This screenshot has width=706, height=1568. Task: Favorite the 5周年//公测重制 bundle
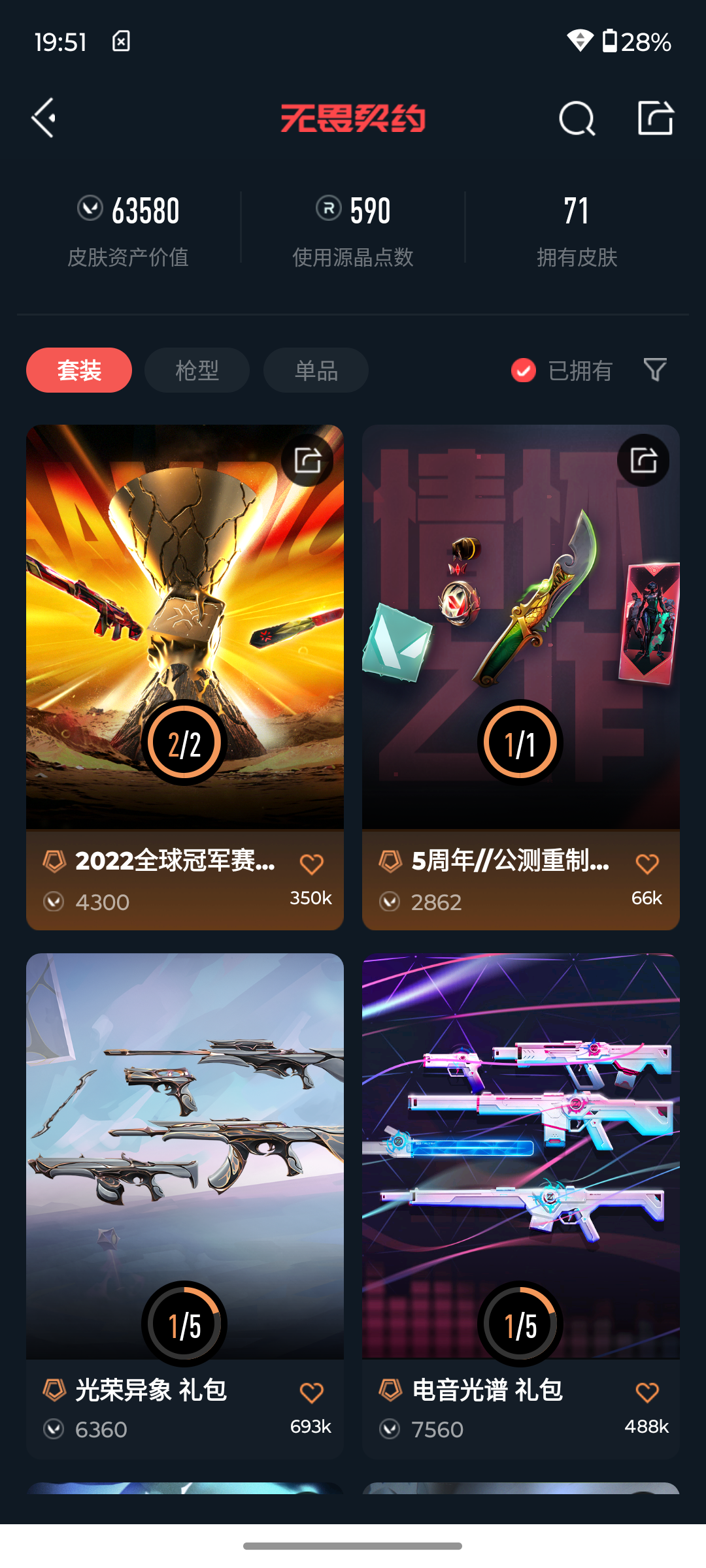coord(647,864)
